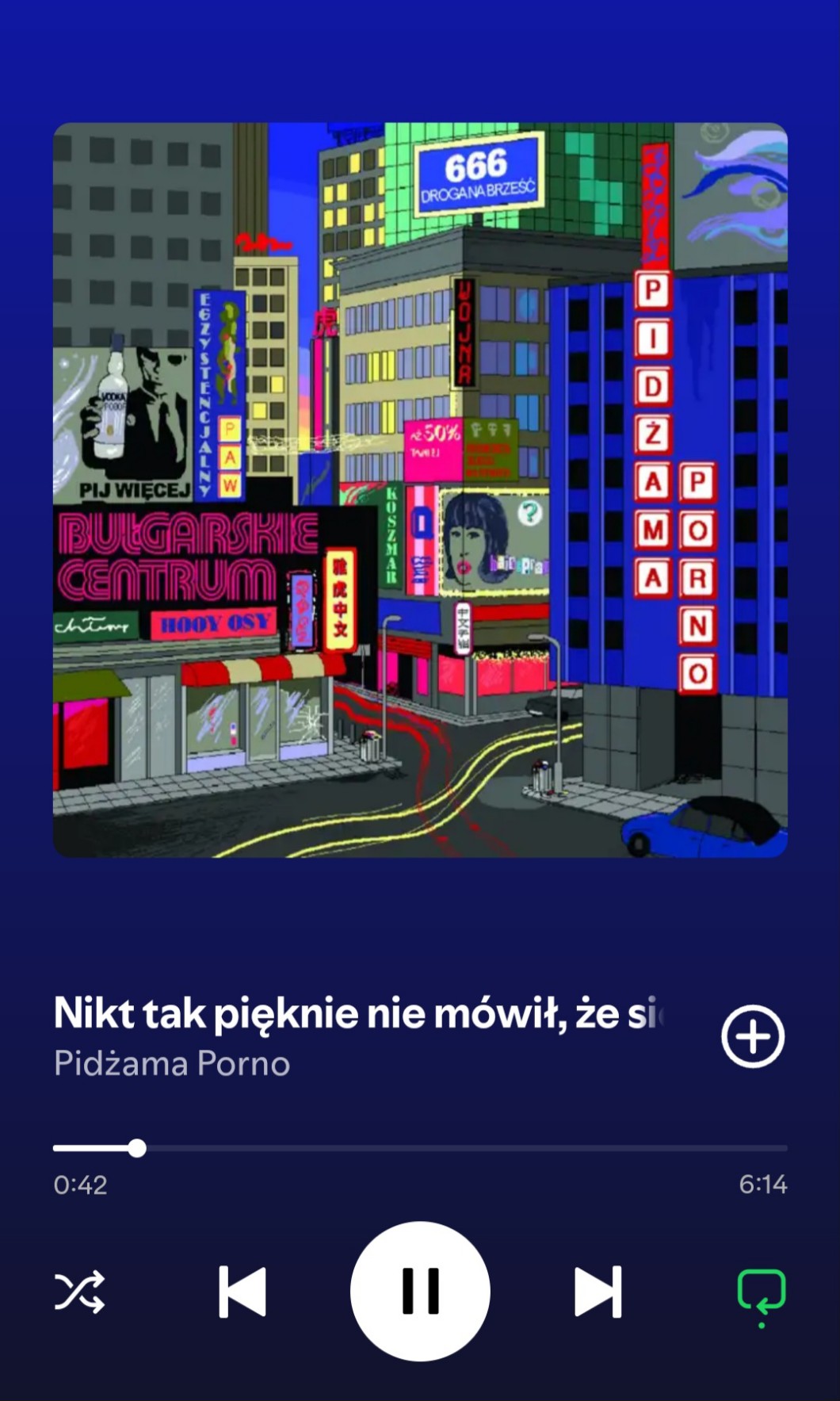Tap the song title Nikt tak pięknie
840x1401 pixels.
point(357,1013)
